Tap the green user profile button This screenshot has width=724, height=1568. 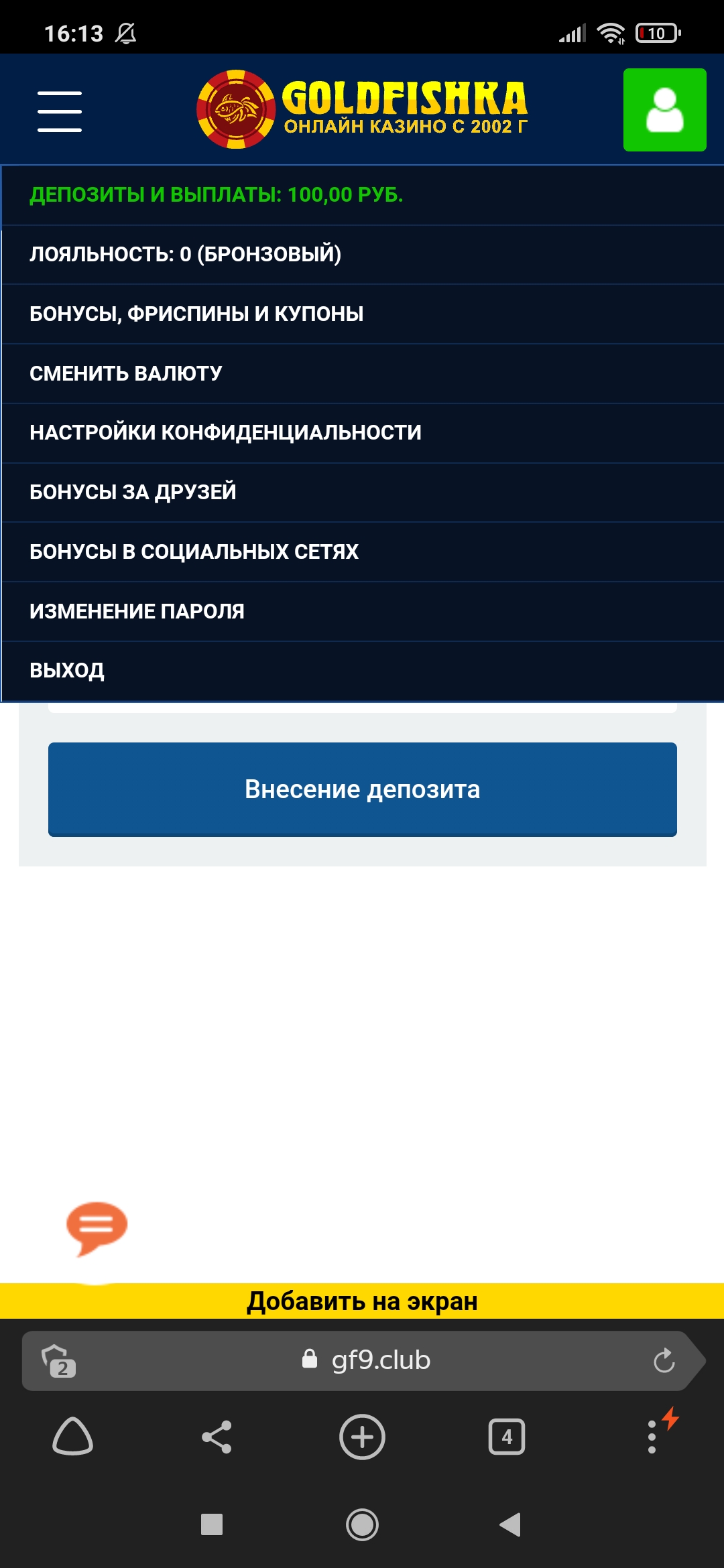click(664, 110)
